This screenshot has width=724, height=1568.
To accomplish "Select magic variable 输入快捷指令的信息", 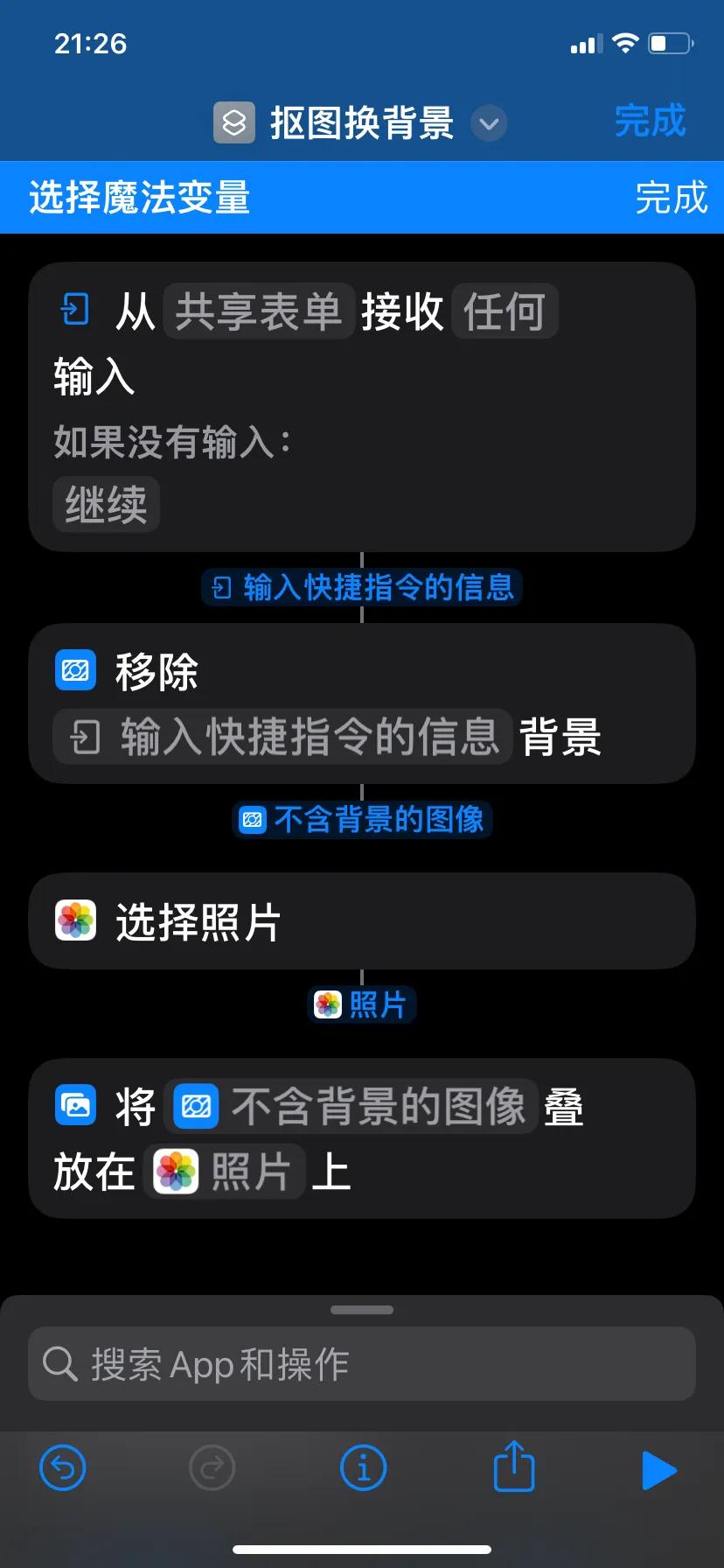I will pos(362,587).
